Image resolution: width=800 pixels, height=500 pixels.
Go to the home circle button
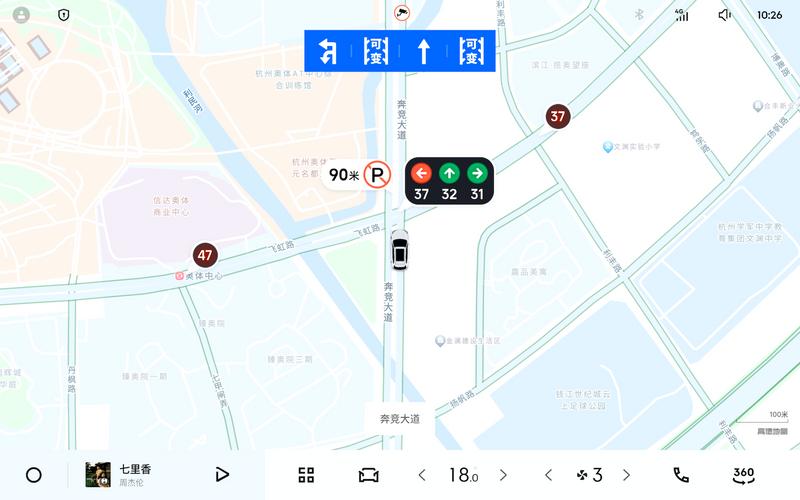(x=34, y=475)
